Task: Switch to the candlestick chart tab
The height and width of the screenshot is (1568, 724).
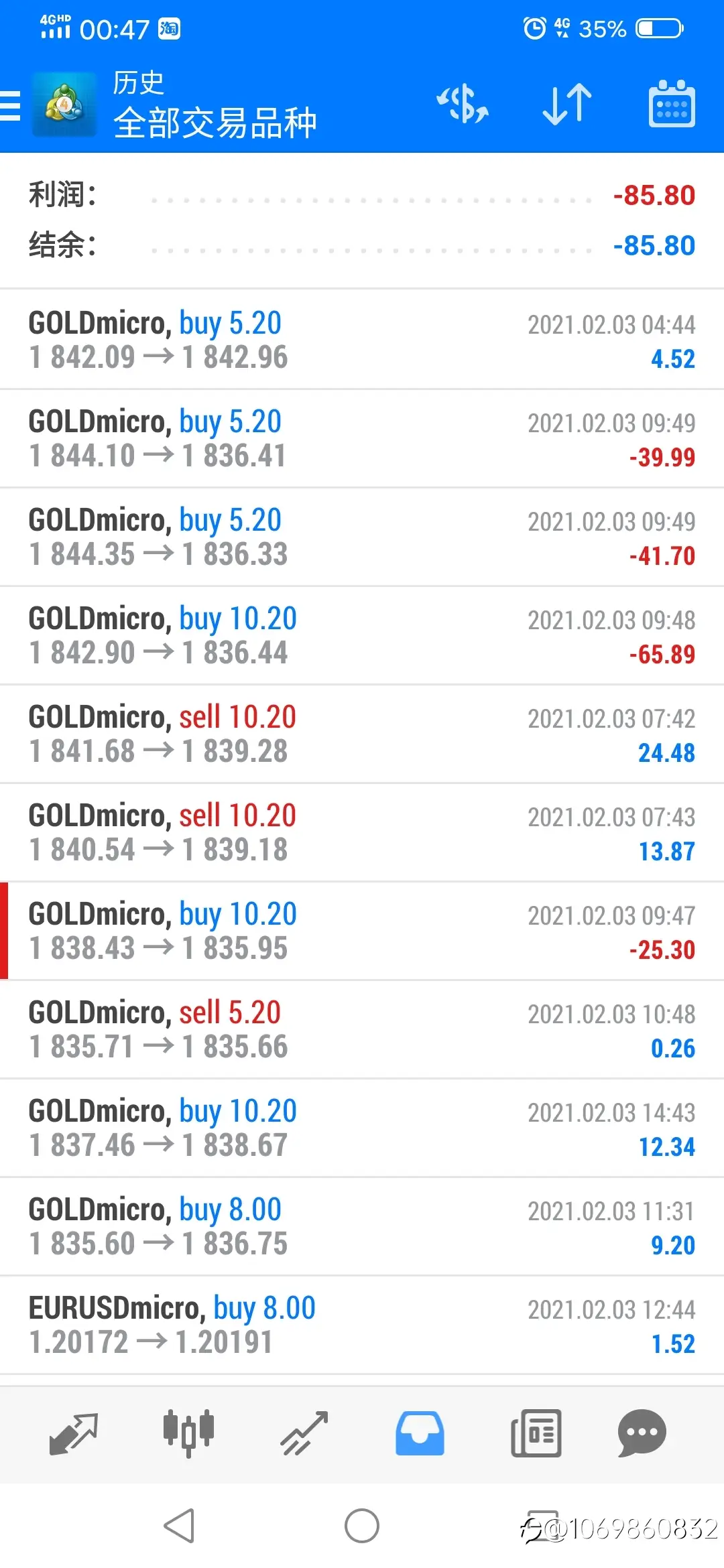Action: tap(188, 1433)
